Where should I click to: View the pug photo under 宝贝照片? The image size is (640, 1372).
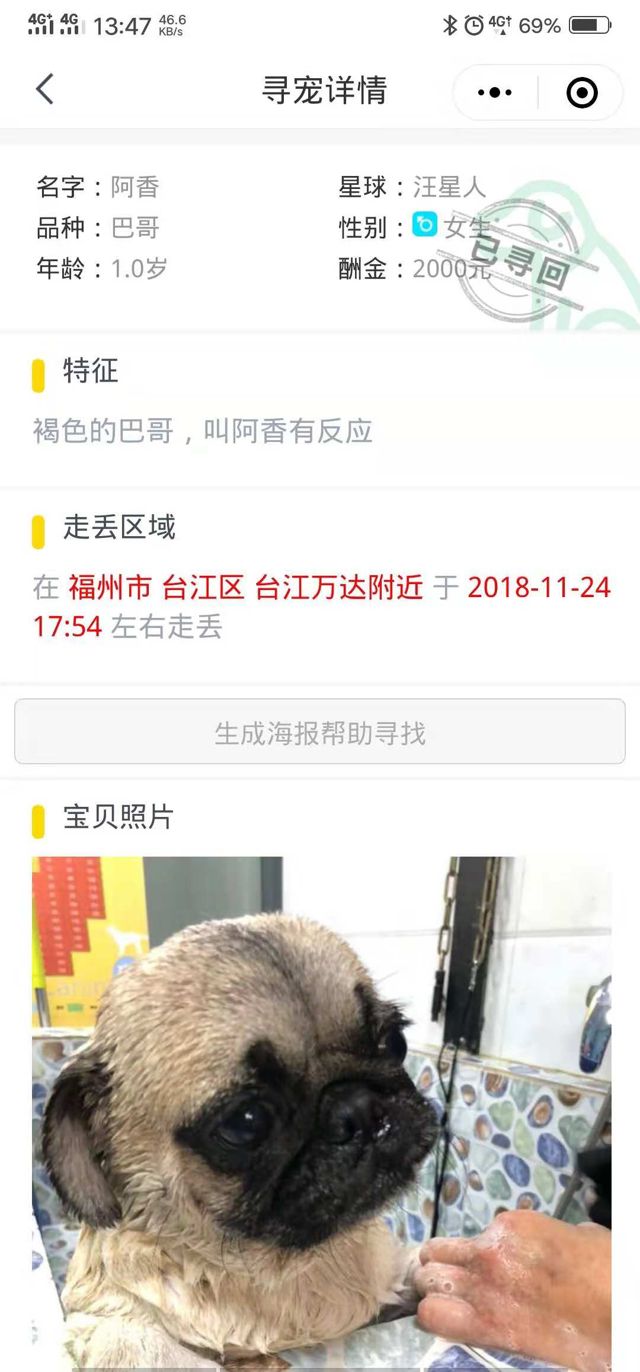pyautogui.click(x=321, y=1110)
